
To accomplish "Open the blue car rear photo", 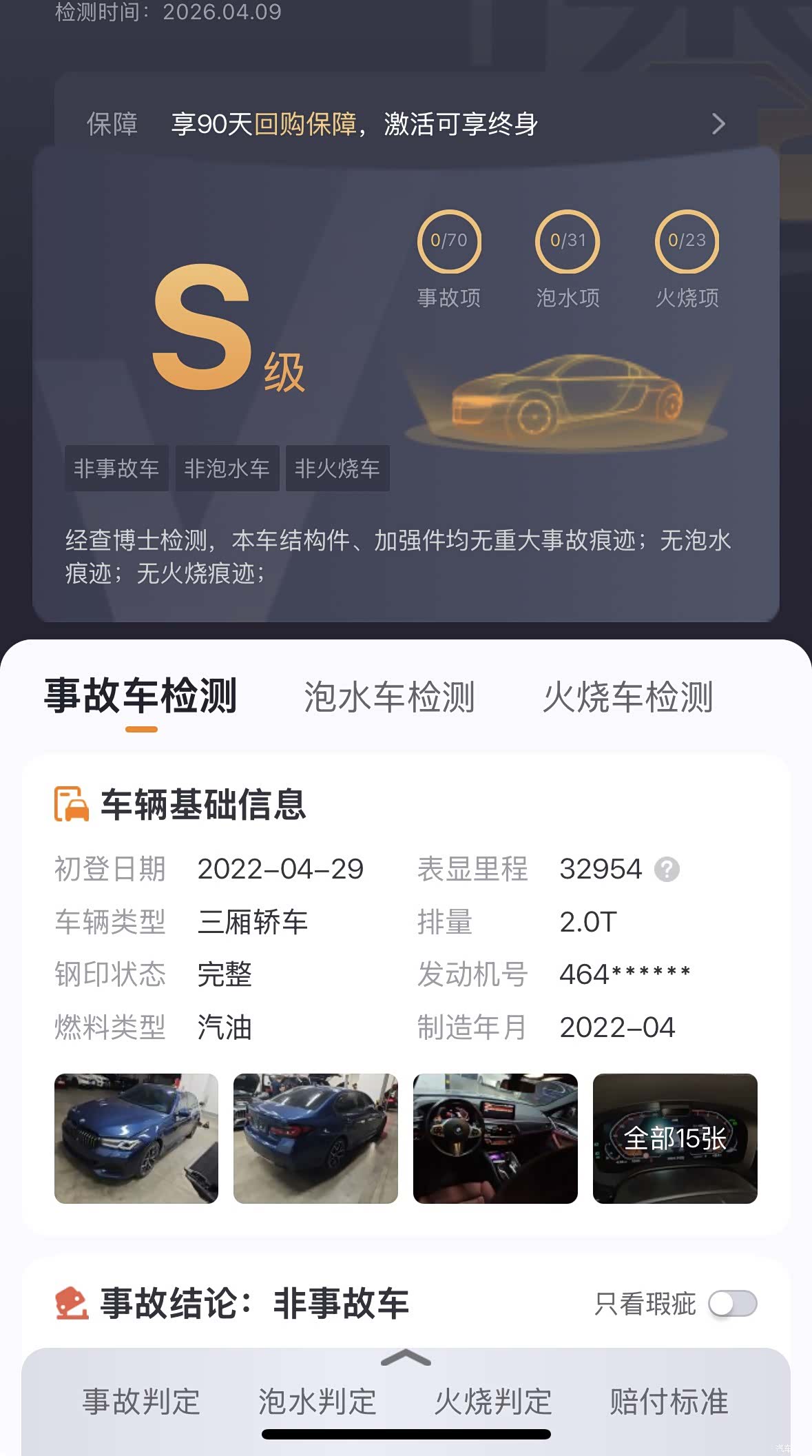I will (316, 1138).
